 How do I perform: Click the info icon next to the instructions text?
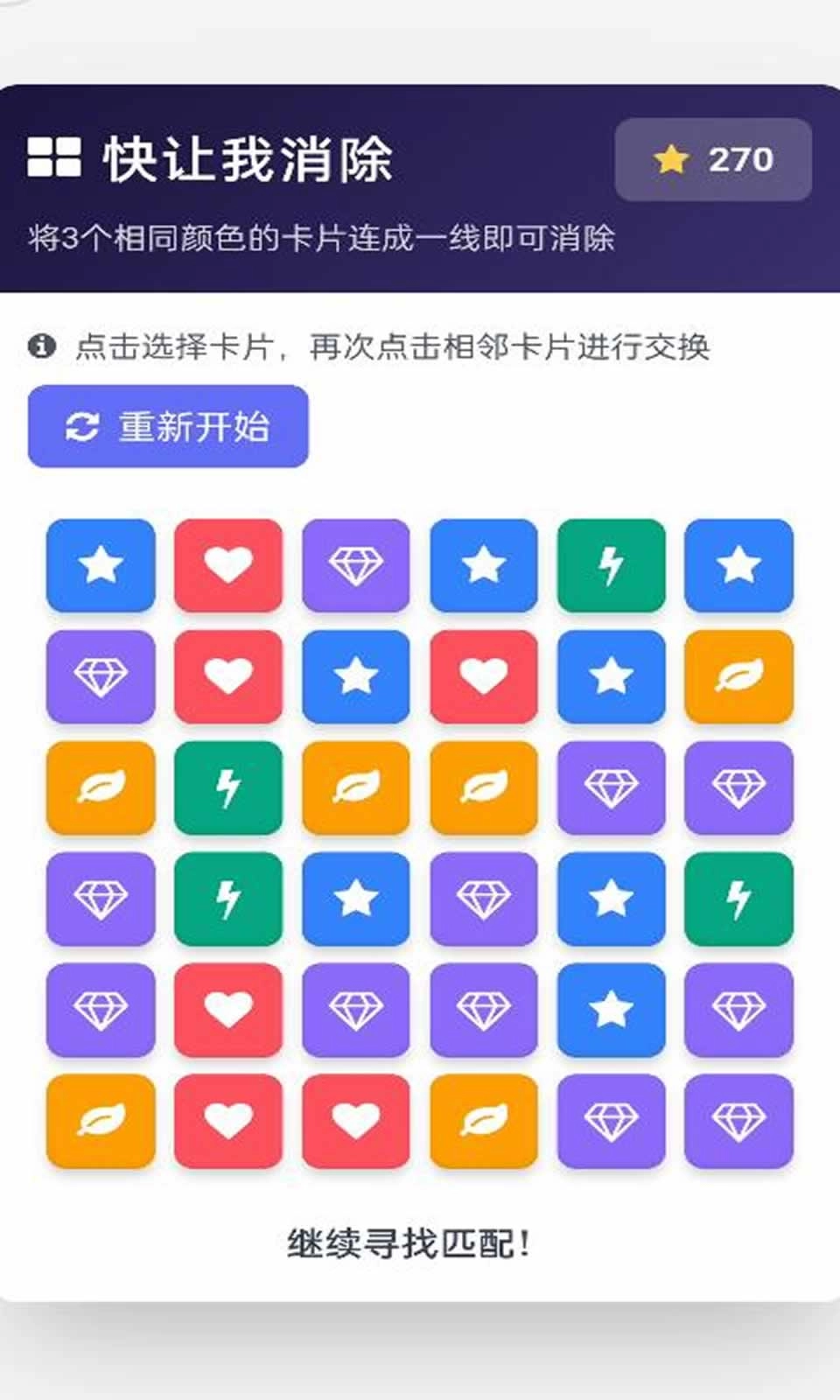[x=41, y=346]
